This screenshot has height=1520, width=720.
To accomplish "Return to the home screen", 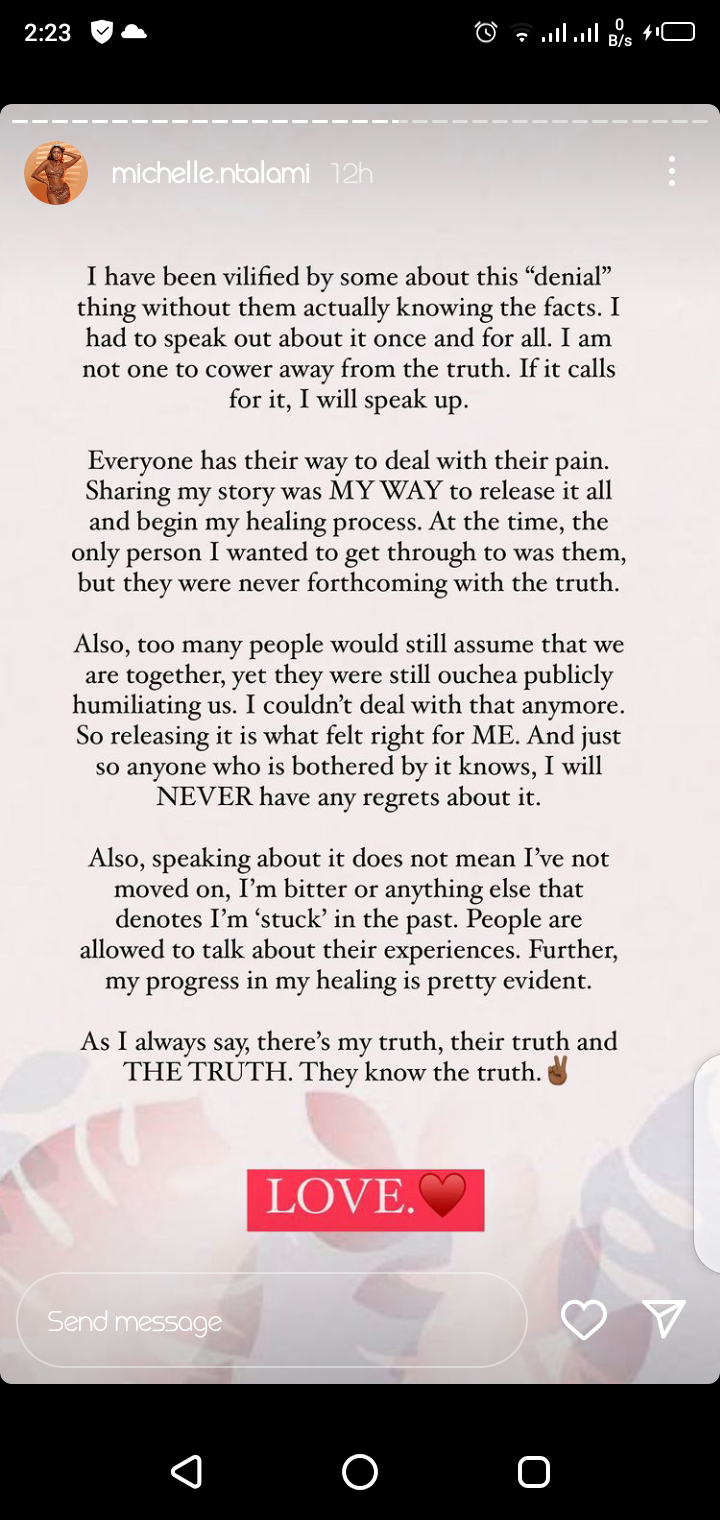I will click(x=360, y=1471).
